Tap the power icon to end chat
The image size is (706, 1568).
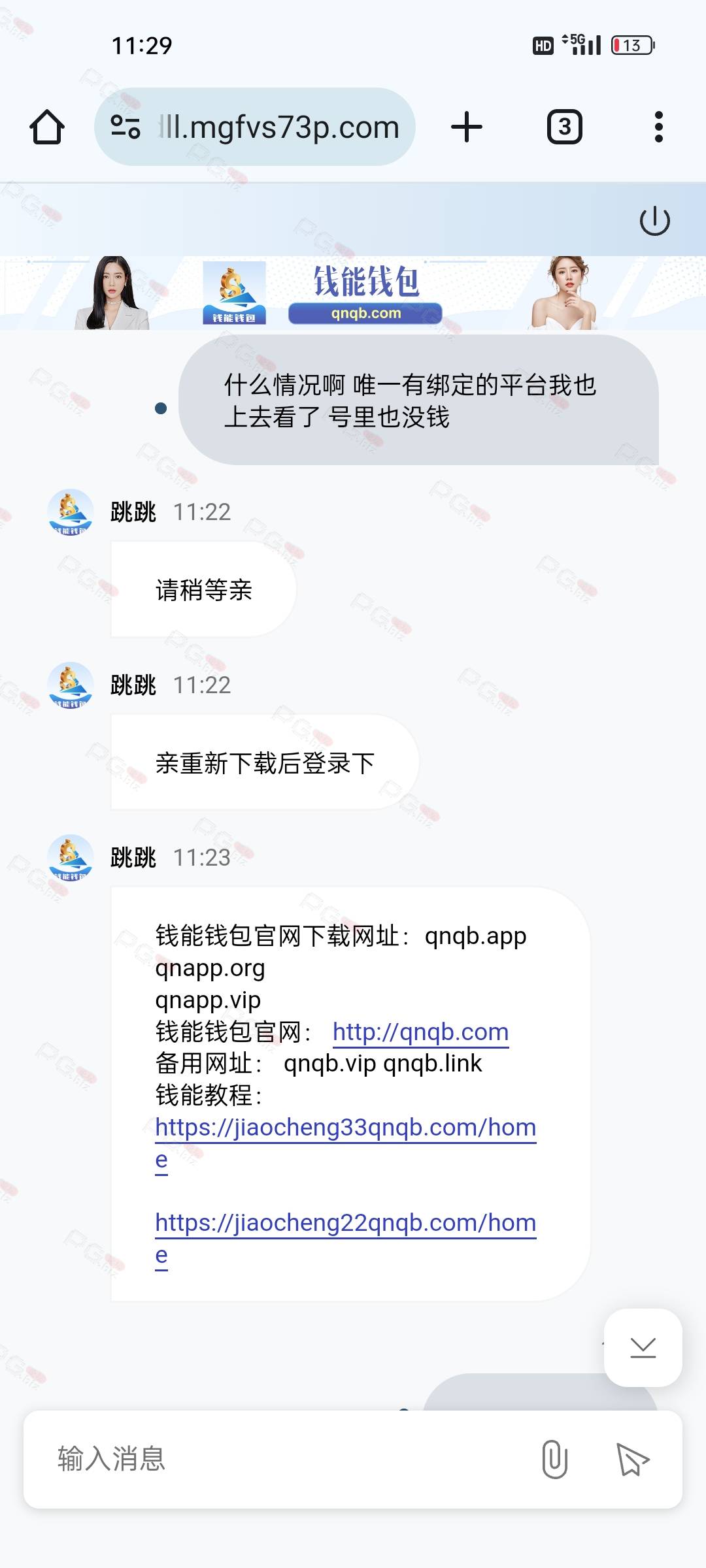click(654, 221)
